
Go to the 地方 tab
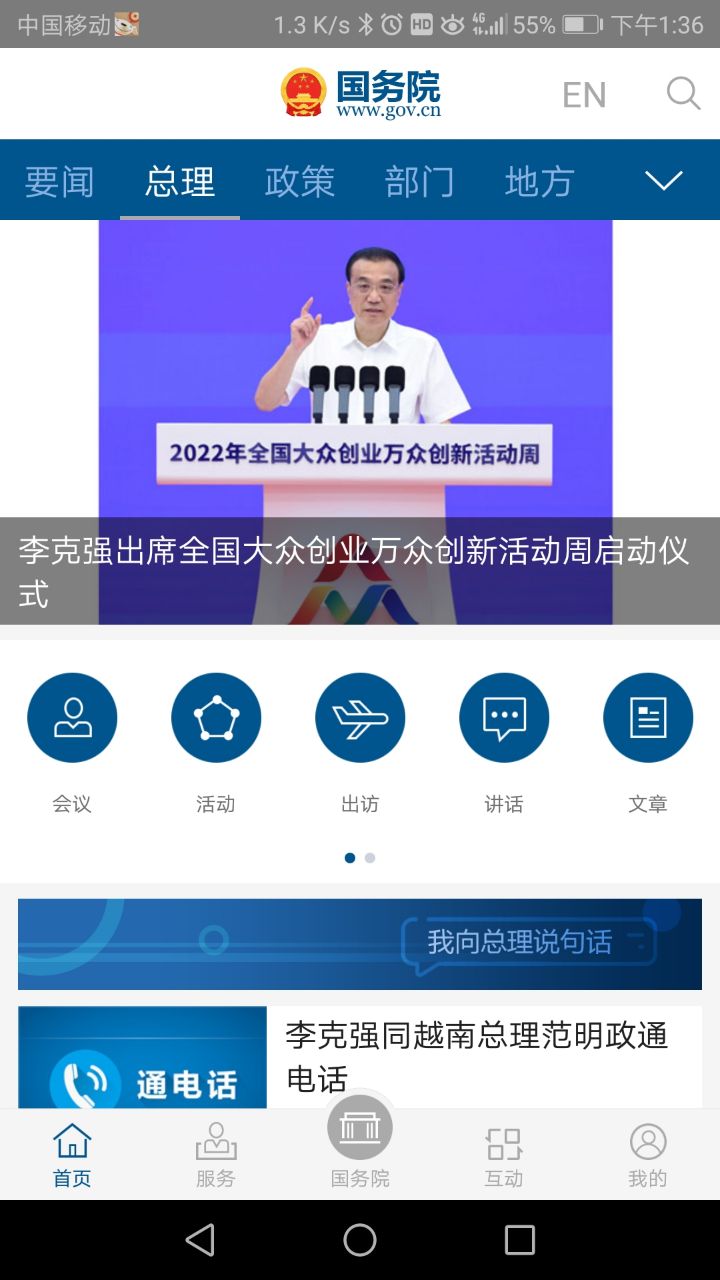pos(539,182)
